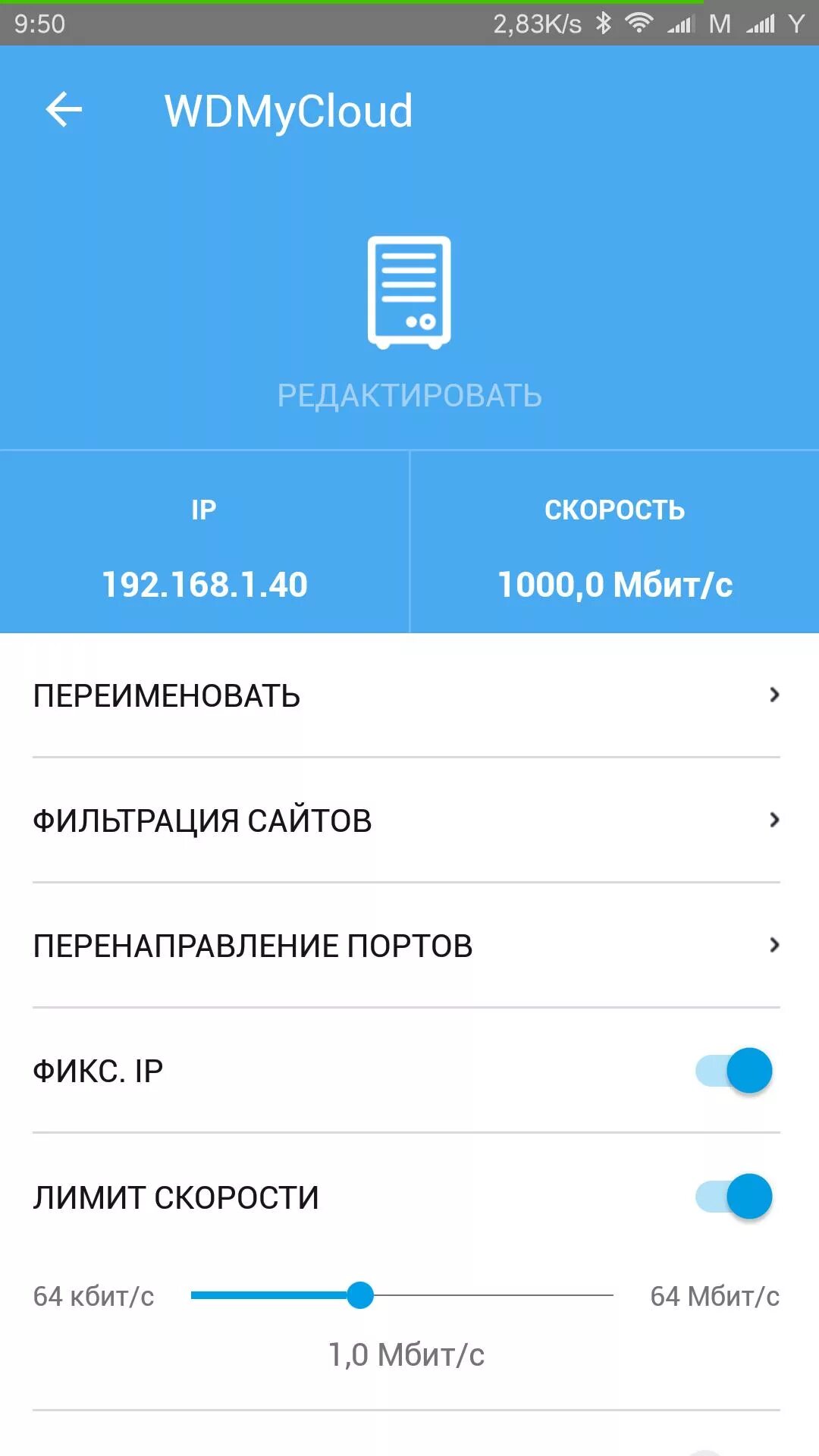The height and width of the screenshot is (1456, 819).
Task: Open ПЕРЕНАПРАВЛЕНИЕ ПОРТОВ settings
Action: (406, 946)
